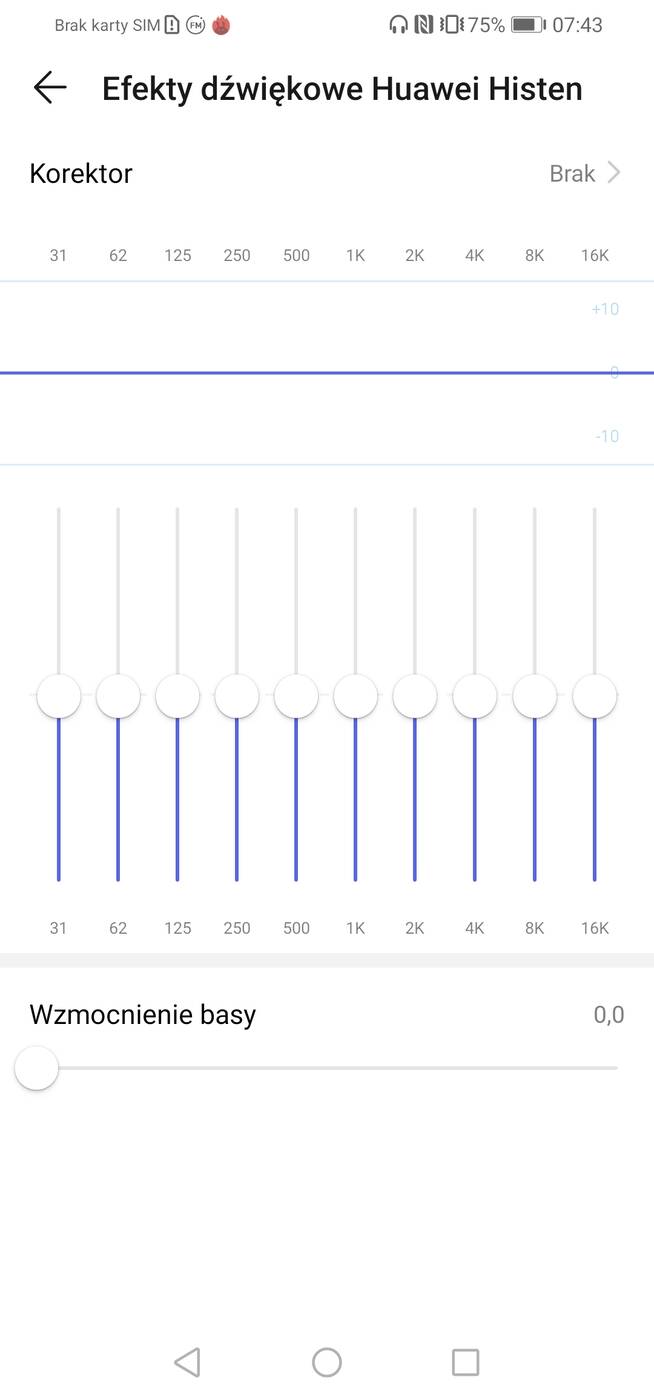Image resolution: width=654 pixels, height=1400 pixels.
Task: Tap the 4K equalizer slider knob
Action: tap(475, 695)
